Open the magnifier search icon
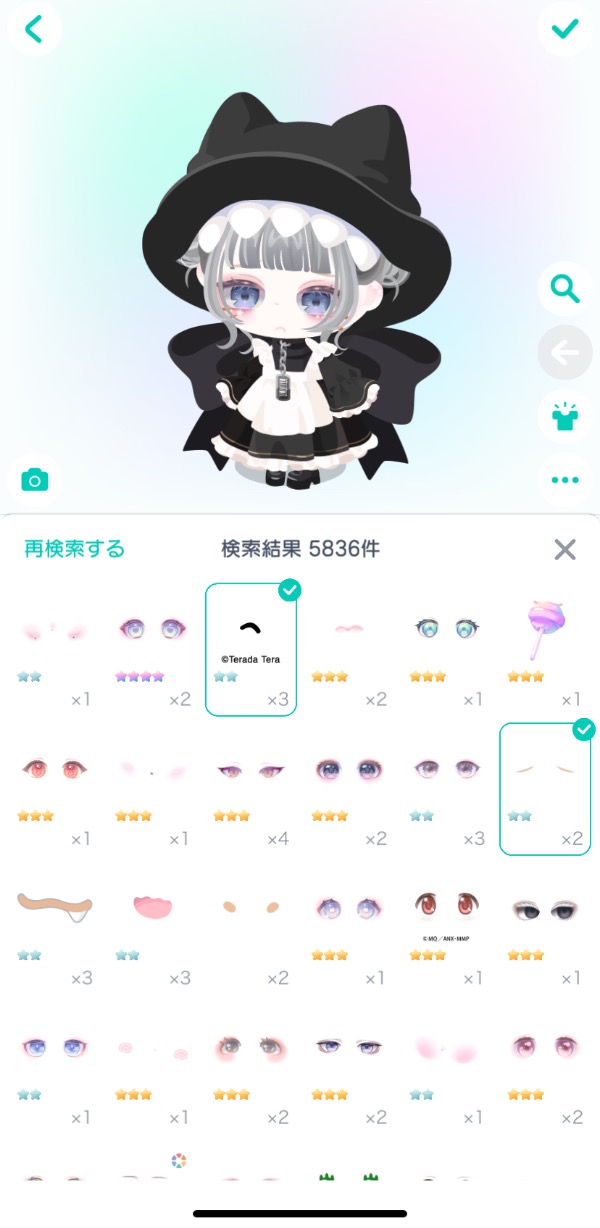This screenshot has height=1228, width=600. click(565, 290)
